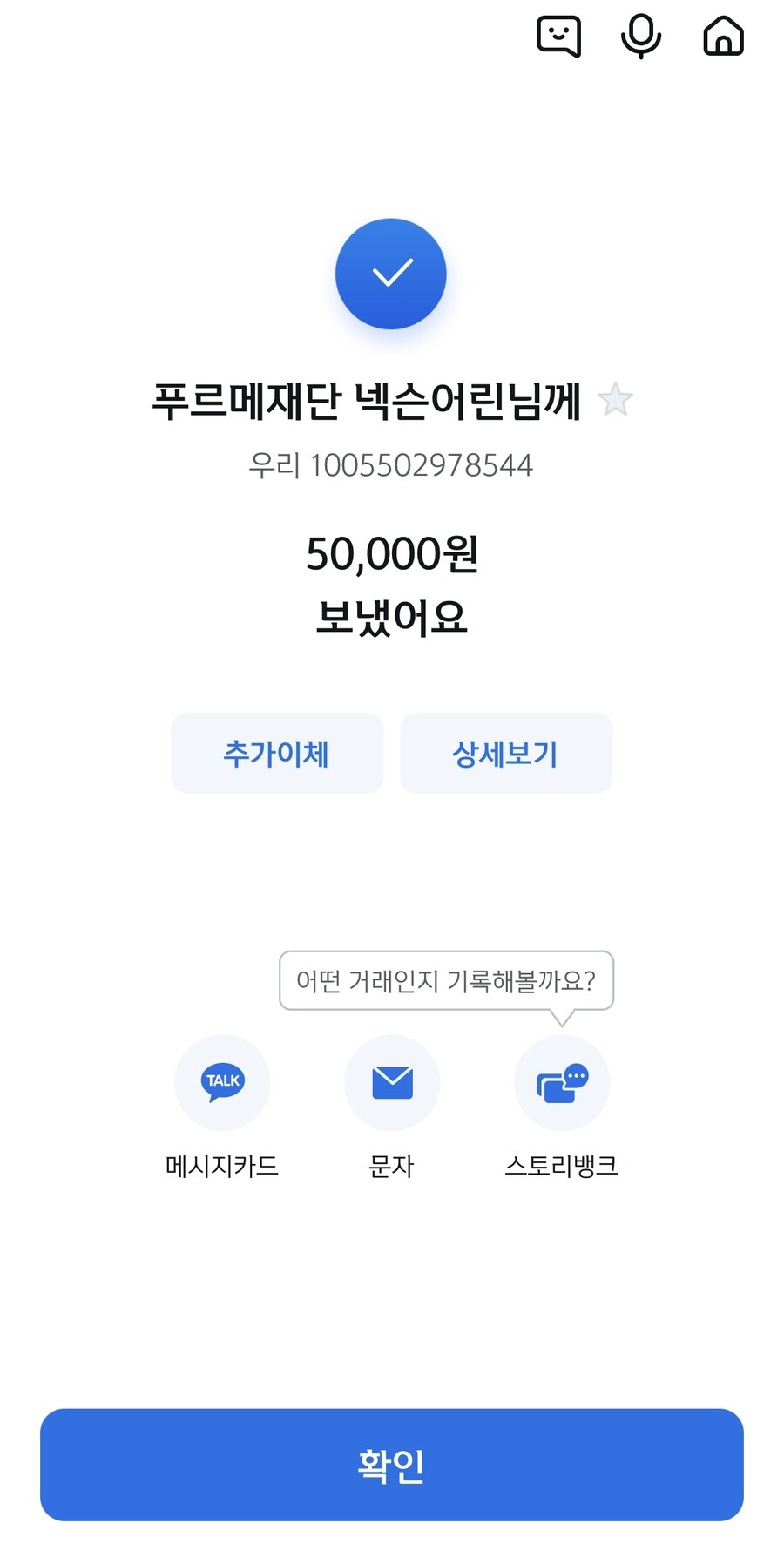The image size is (784, 1544).
Task: Tap 추가이체 to make another transfer
Action: click(277, 754)
